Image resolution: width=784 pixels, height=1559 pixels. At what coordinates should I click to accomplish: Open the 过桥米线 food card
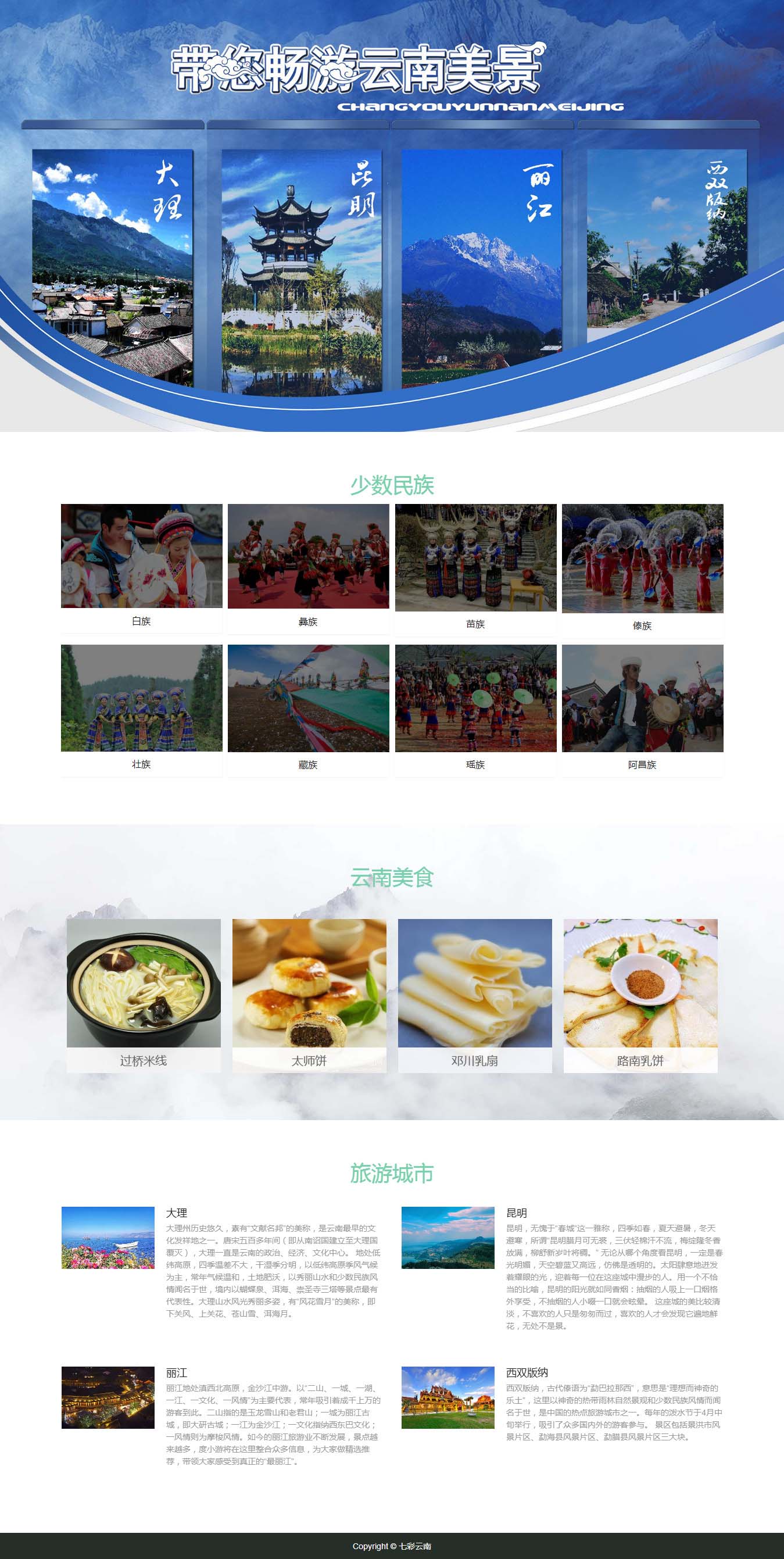144,996
